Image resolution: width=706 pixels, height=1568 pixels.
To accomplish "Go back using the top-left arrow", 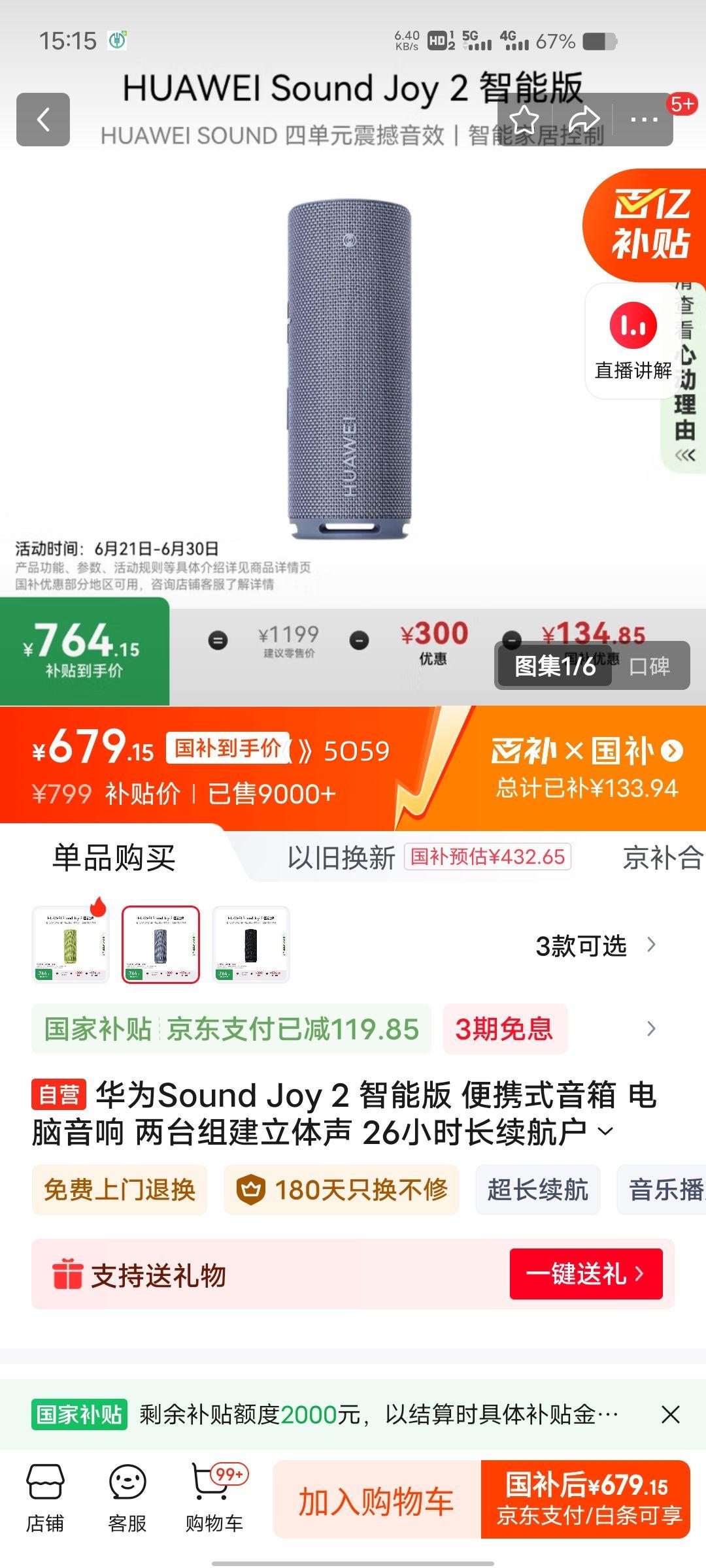I will 43,120.
